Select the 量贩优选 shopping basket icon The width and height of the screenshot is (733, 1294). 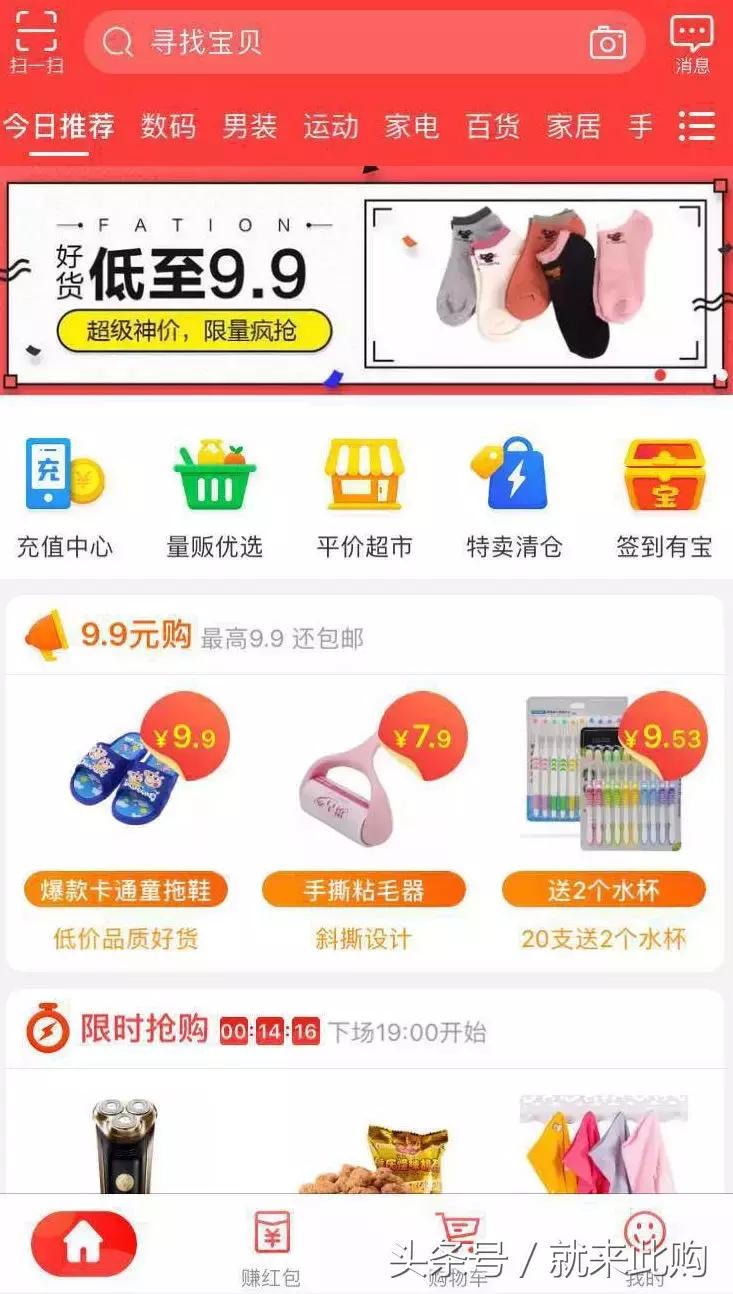[213, 485]
